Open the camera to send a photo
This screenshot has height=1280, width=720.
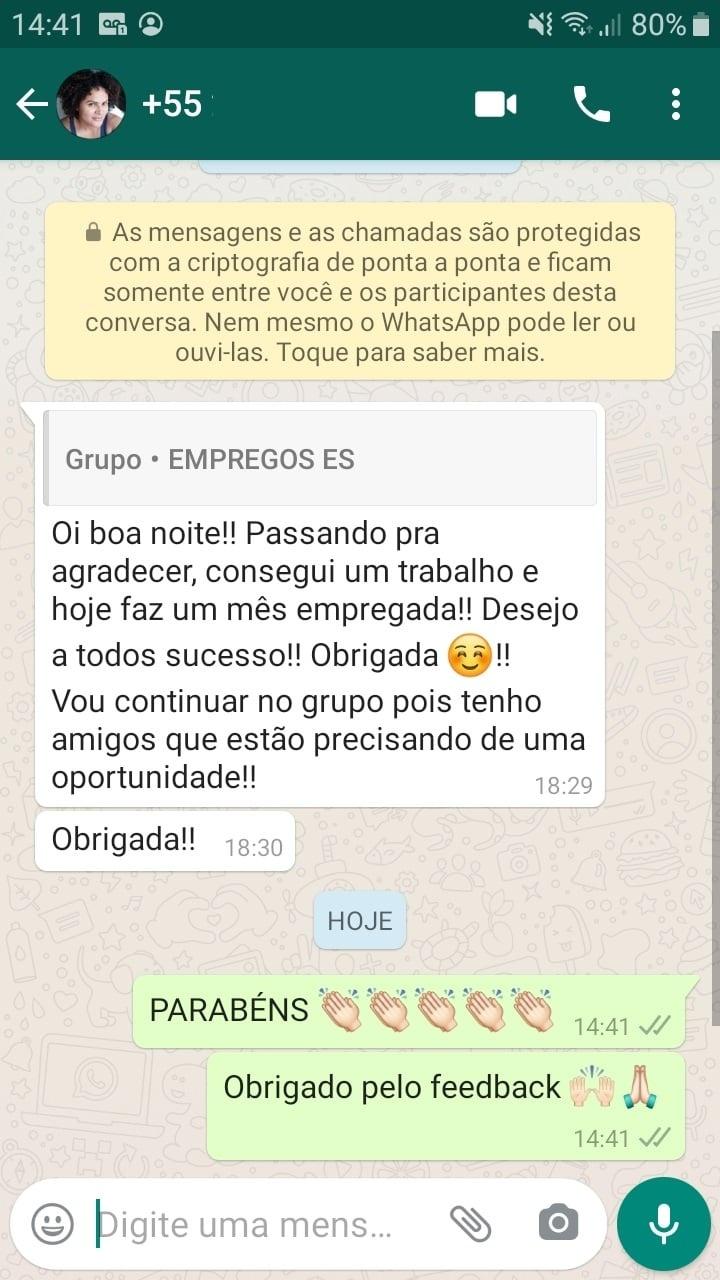(558, 1223)
